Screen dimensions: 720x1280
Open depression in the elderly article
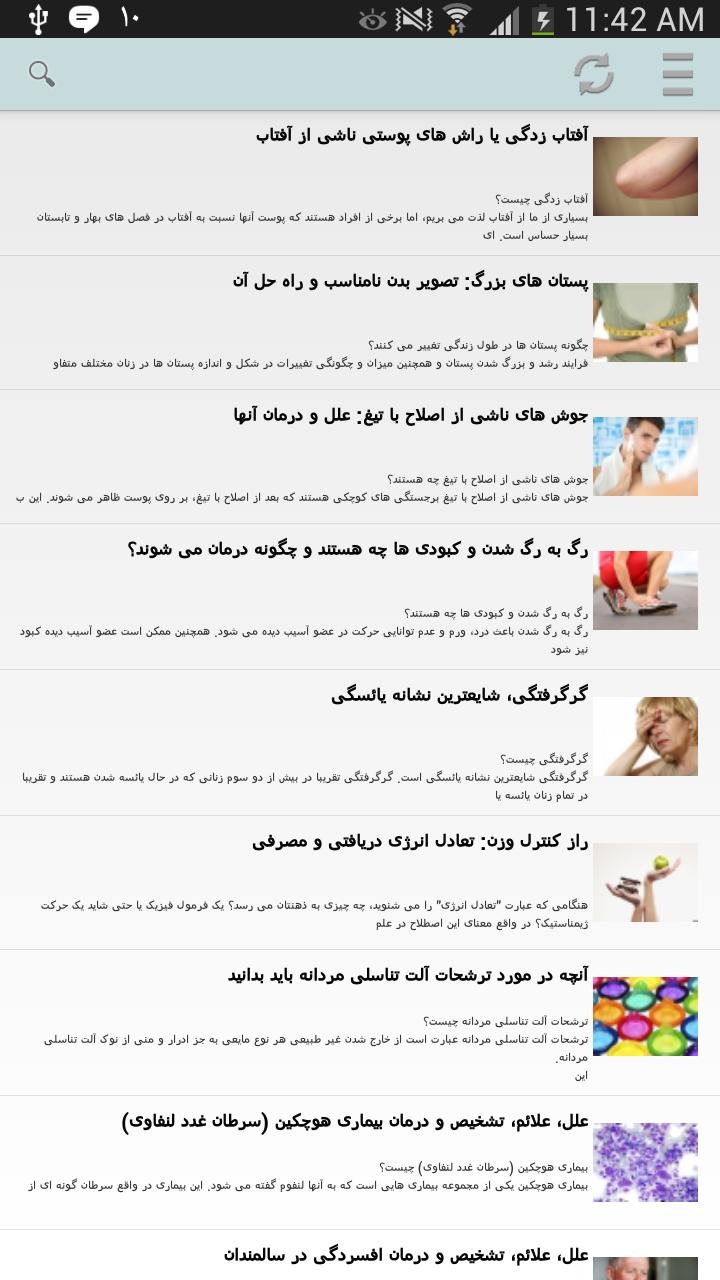tap(405, 1255)
